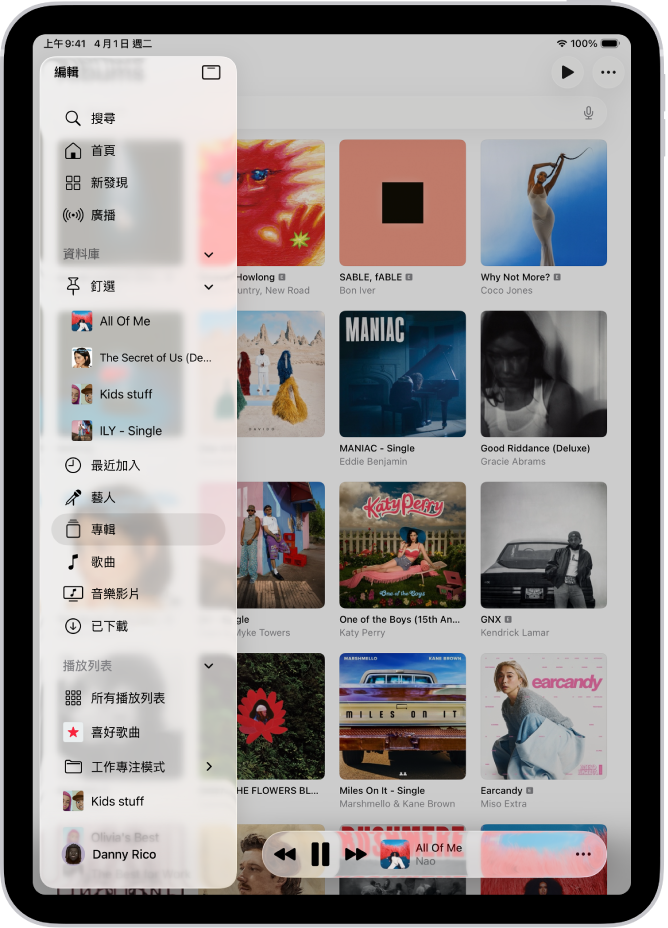The height and width of the screenshot is (928, 668).
Task: Open 喜好歌曲 playlist
Action: pyautogui.click(x=115, y=732)
